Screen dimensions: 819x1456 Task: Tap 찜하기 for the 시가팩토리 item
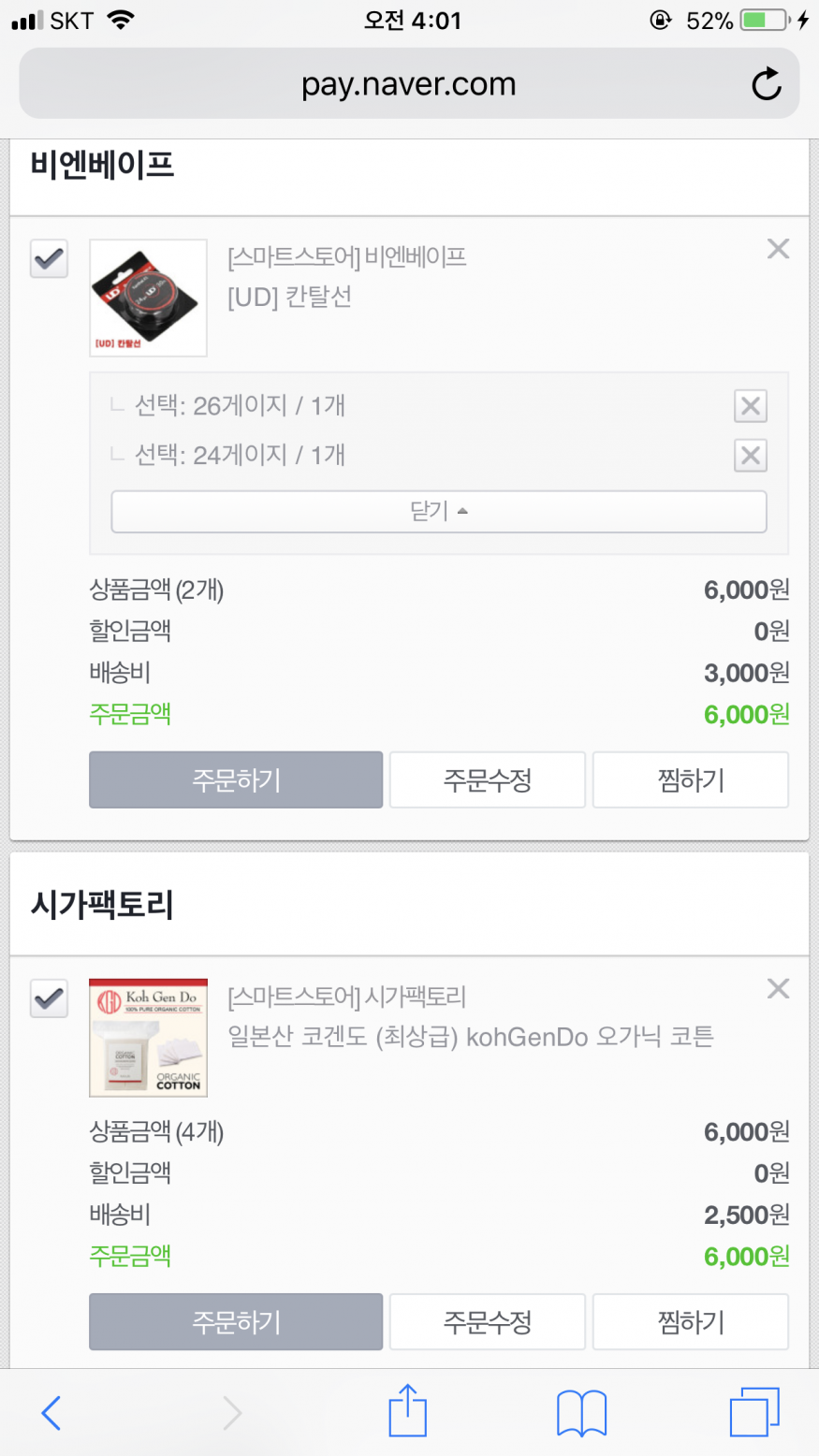[x=691, y=1321]
